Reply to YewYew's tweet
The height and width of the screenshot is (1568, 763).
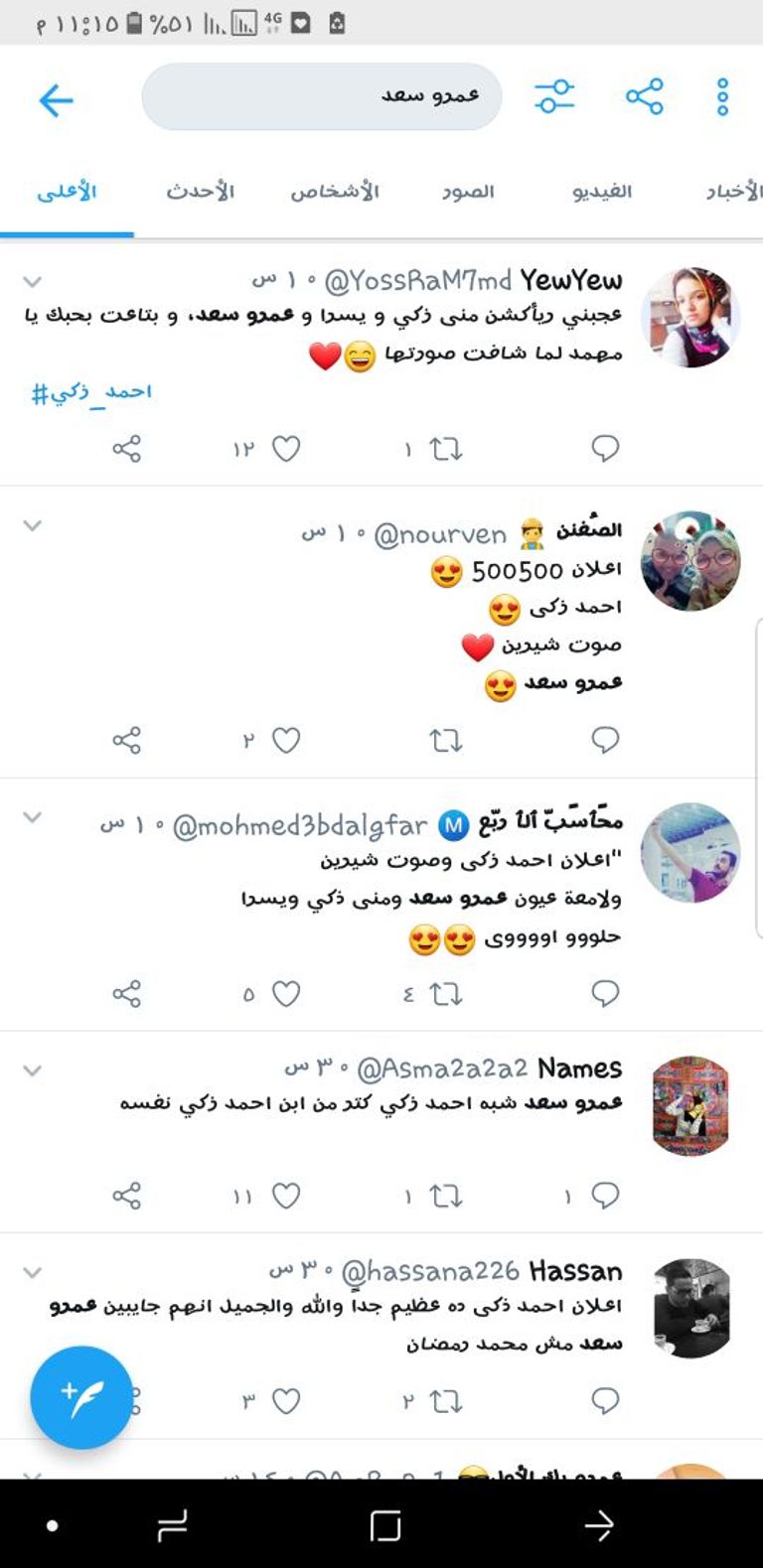(606, 449)
